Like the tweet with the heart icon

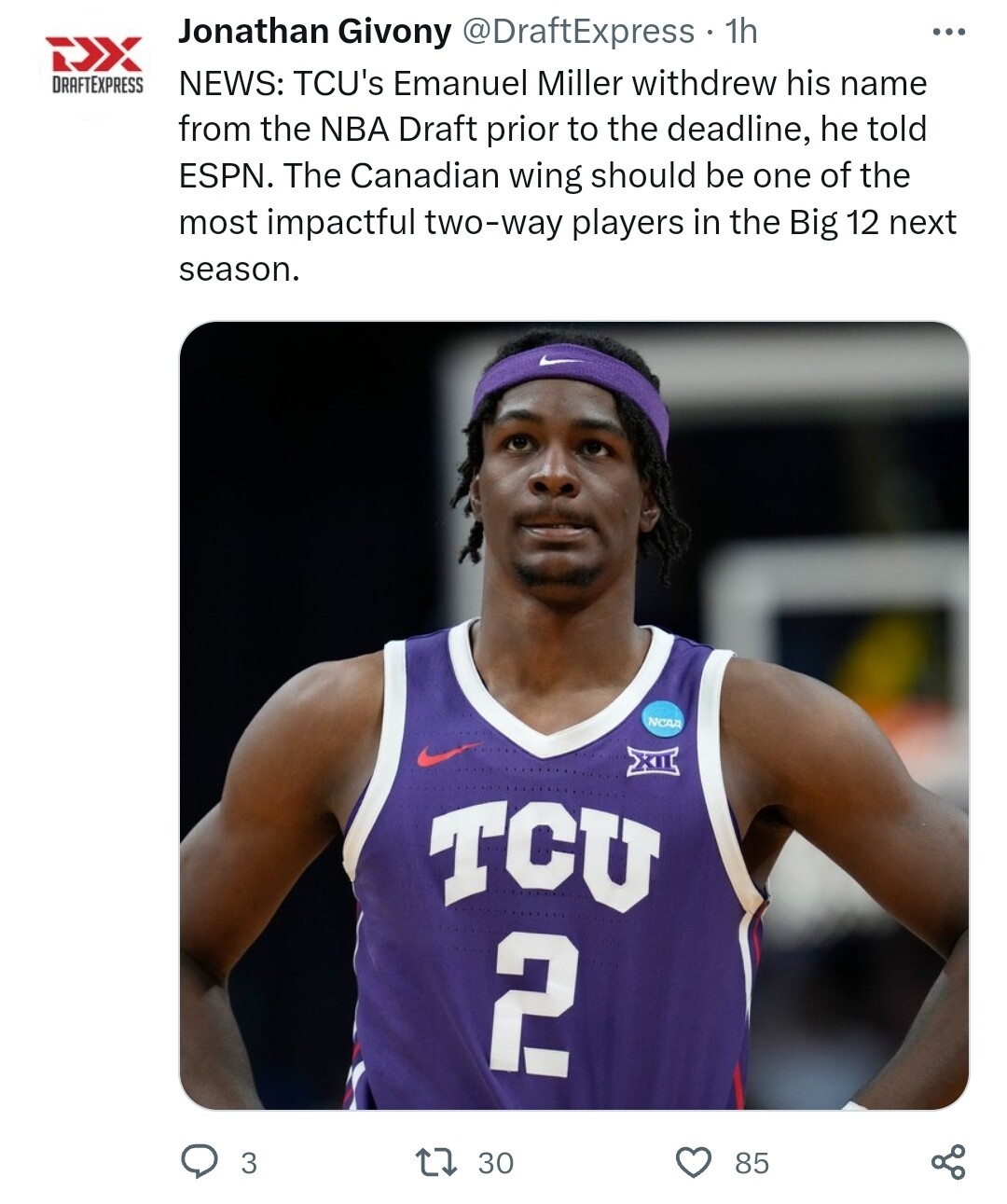(x=693, y=1162)
